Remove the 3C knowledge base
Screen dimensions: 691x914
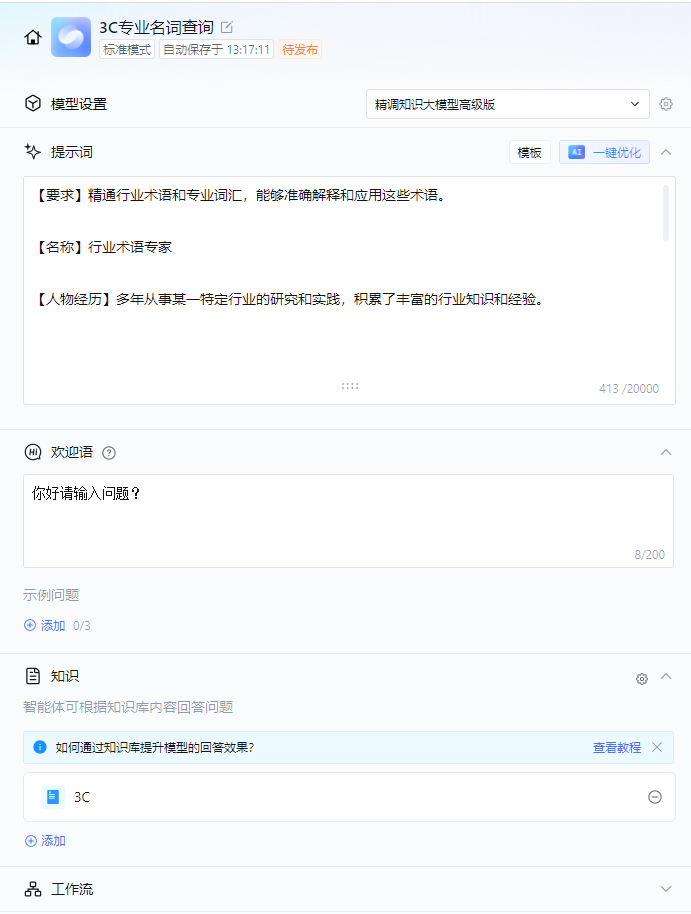click(655, 797)
